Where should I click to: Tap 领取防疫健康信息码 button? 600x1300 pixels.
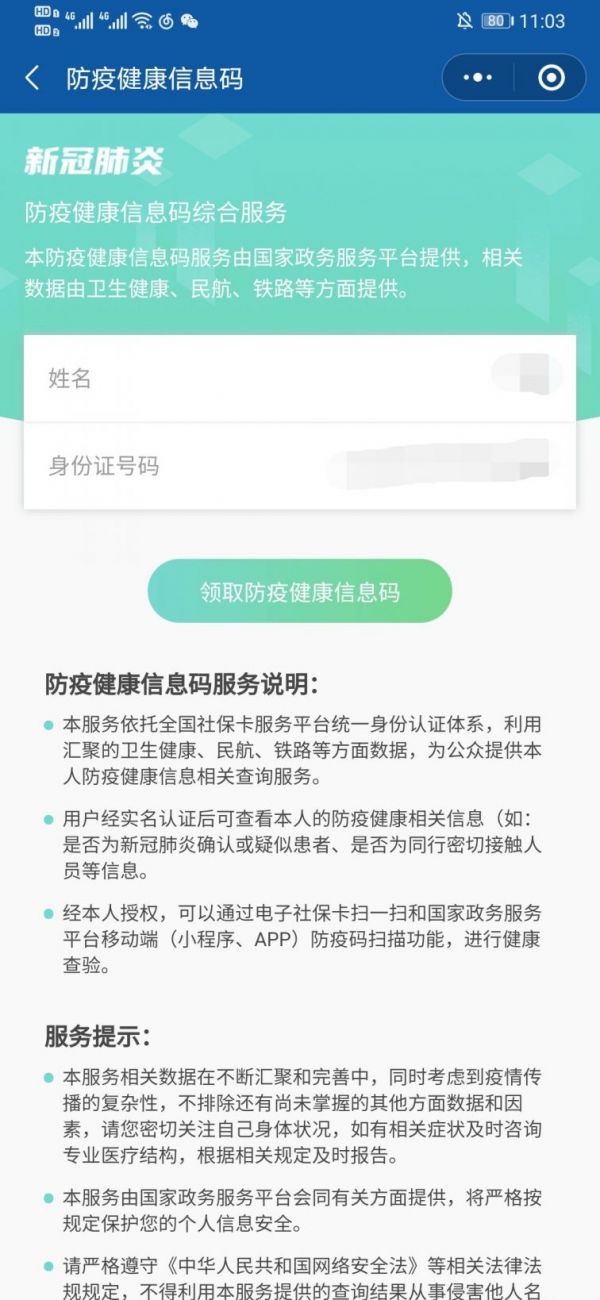300,591
